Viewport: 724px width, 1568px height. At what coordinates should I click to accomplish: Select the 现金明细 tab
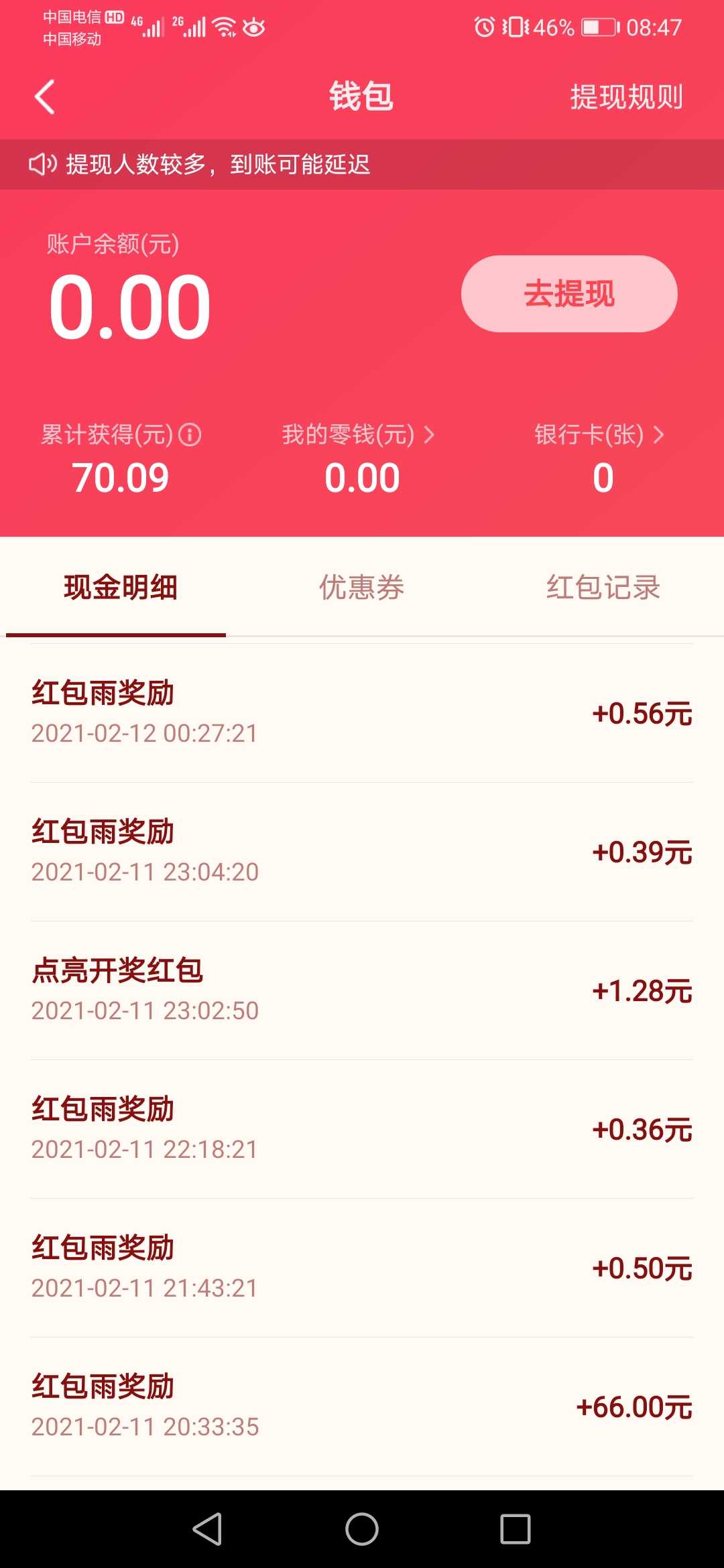point(121,588)
